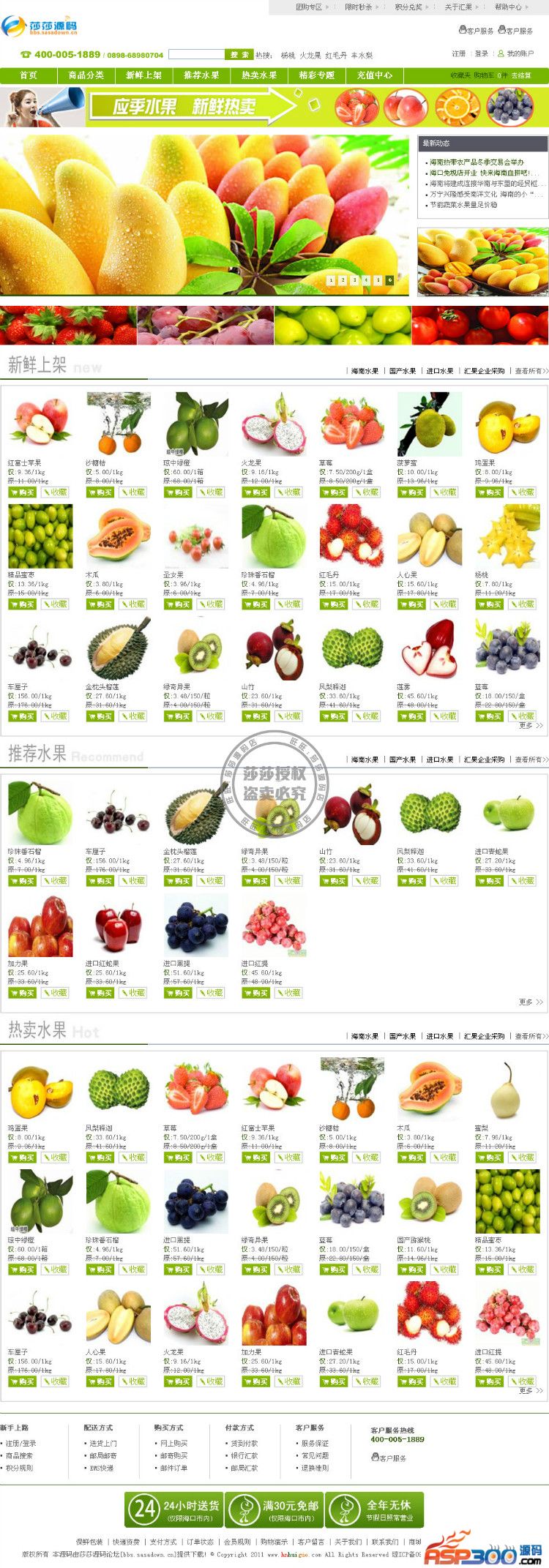Image resolution: width=549 pixels, height=1568 pixels.
Task: Tap the 搜索 search button
Action: point(239,54)
